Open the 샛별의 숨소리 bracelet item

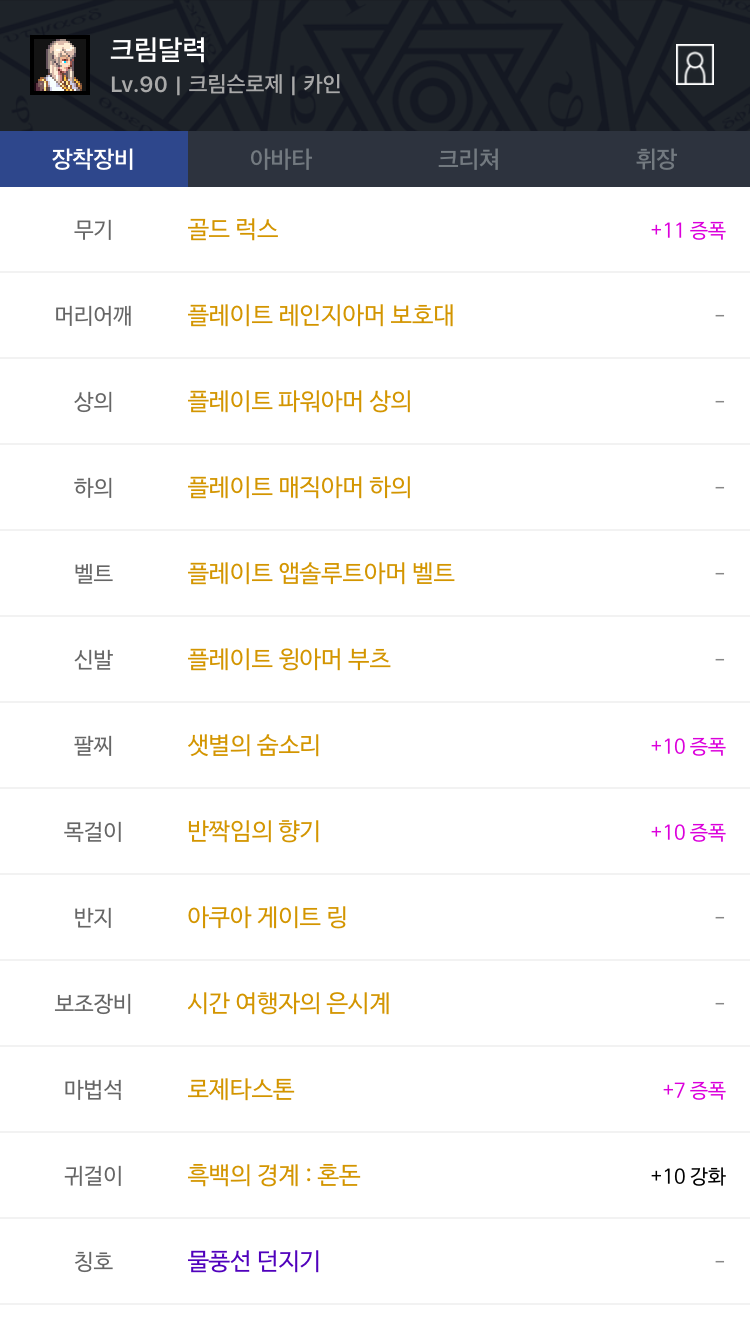click(x=254, y=745)
